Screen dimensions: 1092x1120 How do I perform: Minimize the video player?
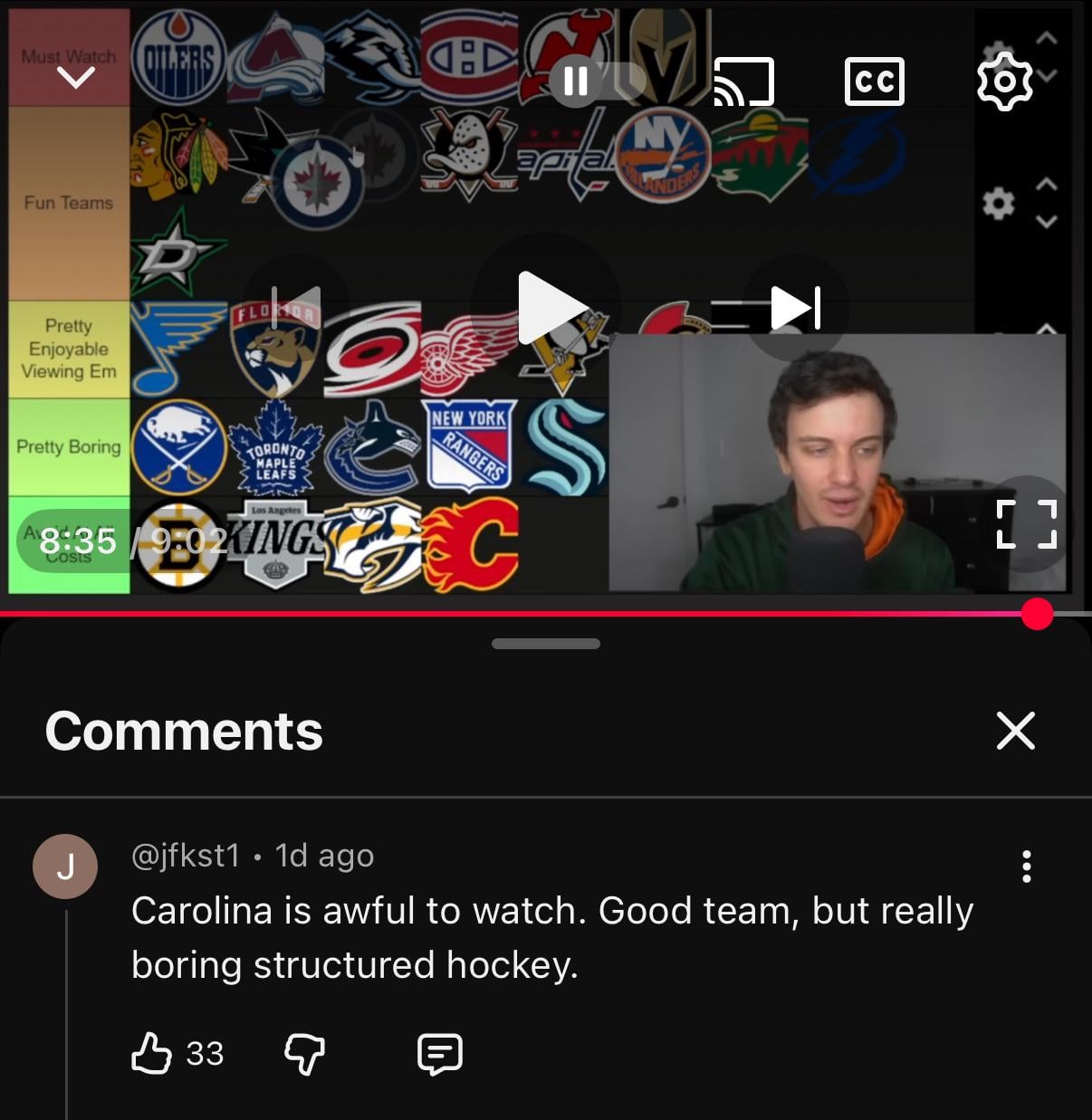pyautogui.click(x=76, y=79)
